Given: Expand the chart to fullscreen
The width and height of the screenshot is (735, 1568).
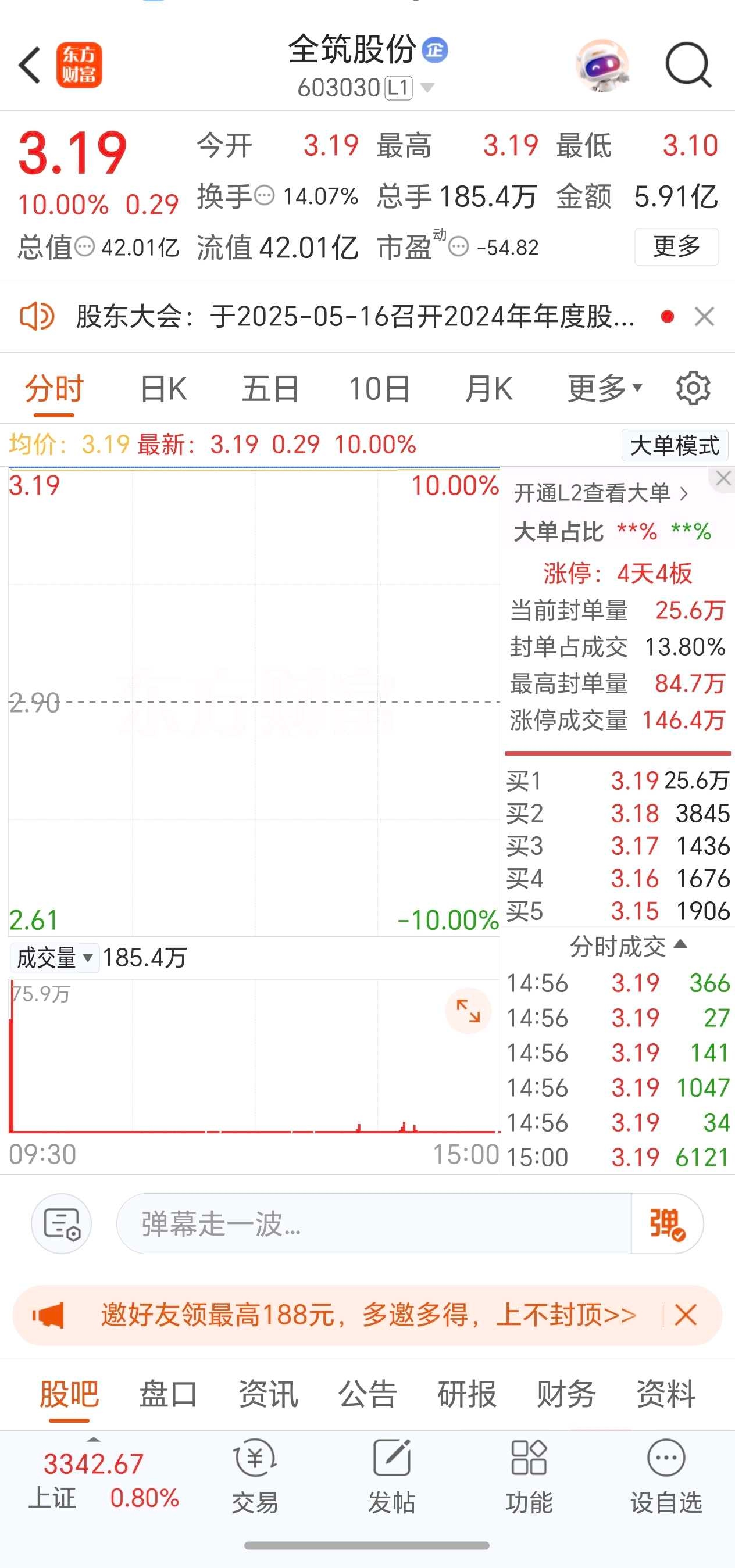Looking at the screenshot, I should pos(468,1011).
